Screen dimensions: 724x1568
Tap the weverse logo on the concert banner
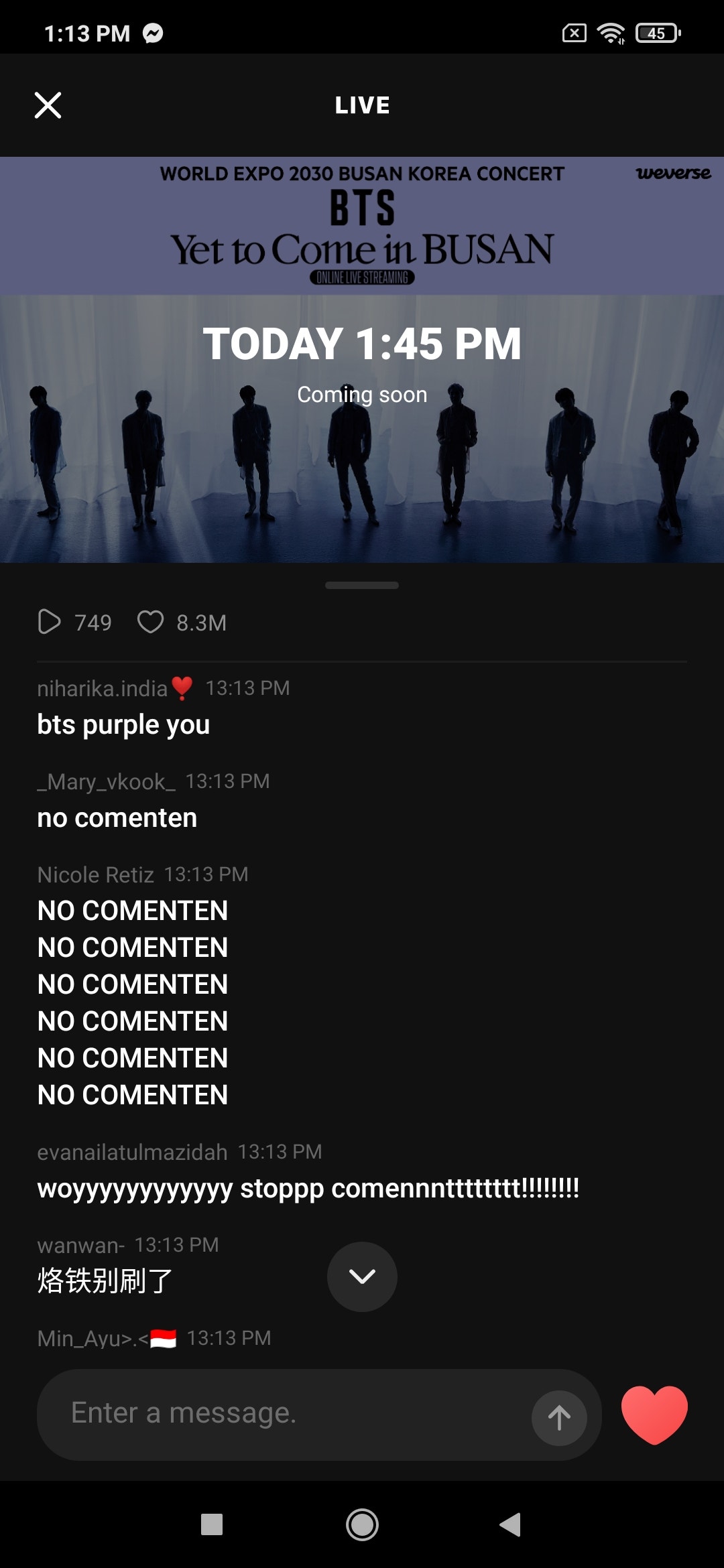point(674,174)
